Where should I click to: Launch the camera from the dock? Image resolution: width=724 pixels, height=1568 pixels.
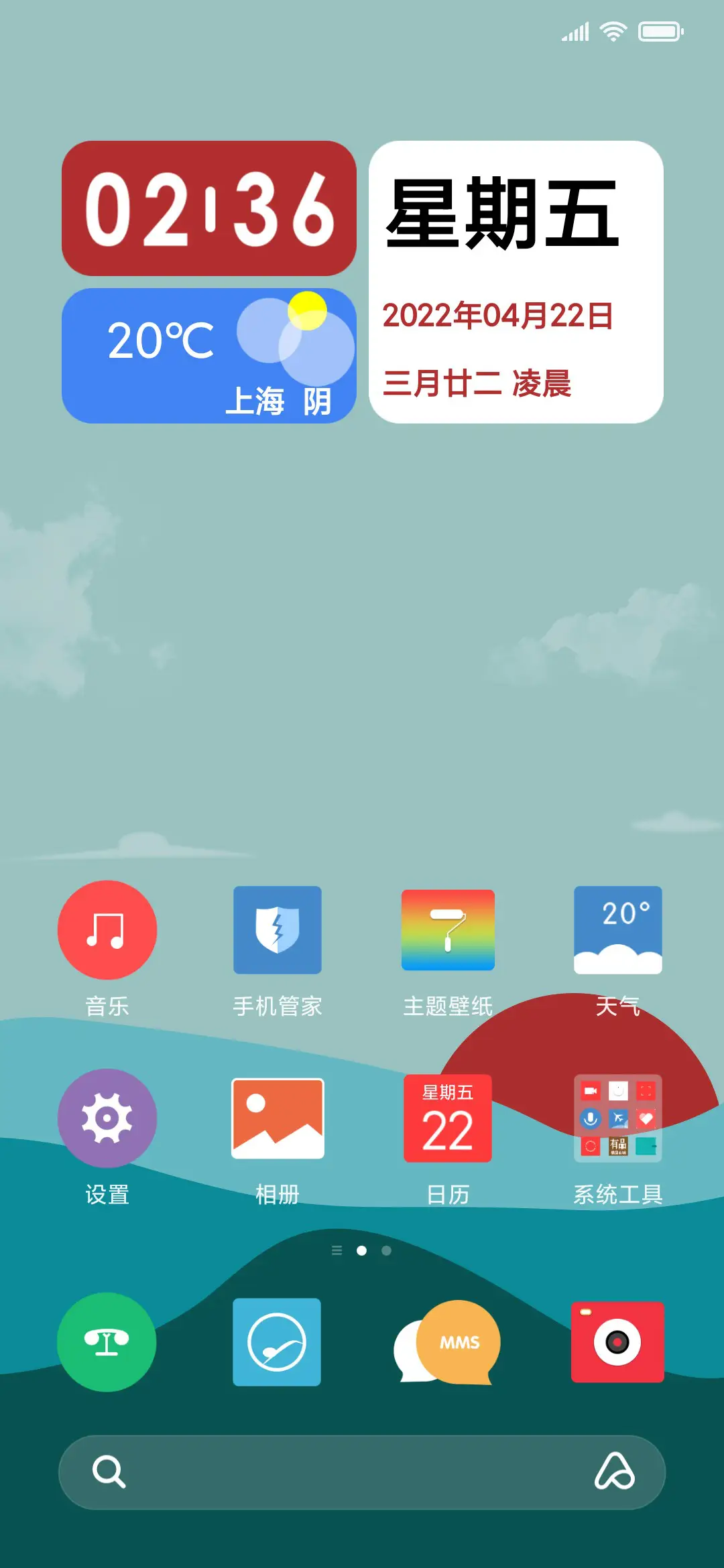[x=617, y=1344]
